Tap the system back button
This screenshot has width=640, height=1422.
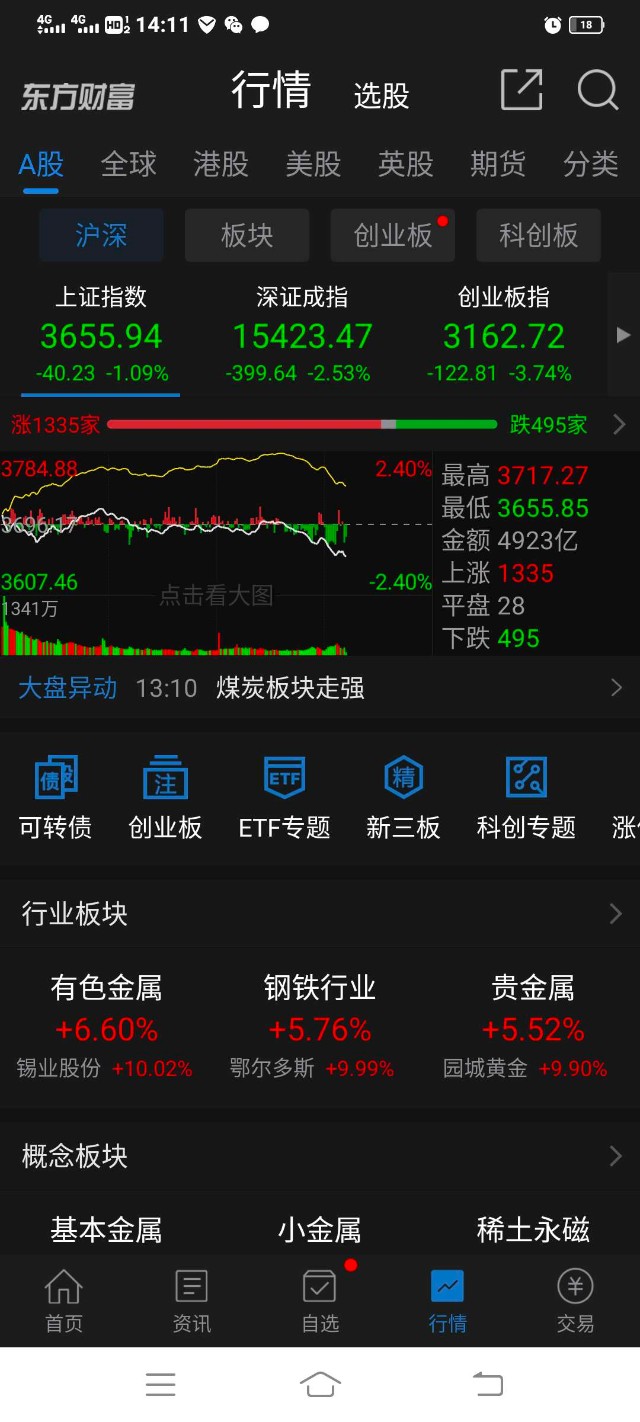pyautogui.click(x=488, y=1384)
